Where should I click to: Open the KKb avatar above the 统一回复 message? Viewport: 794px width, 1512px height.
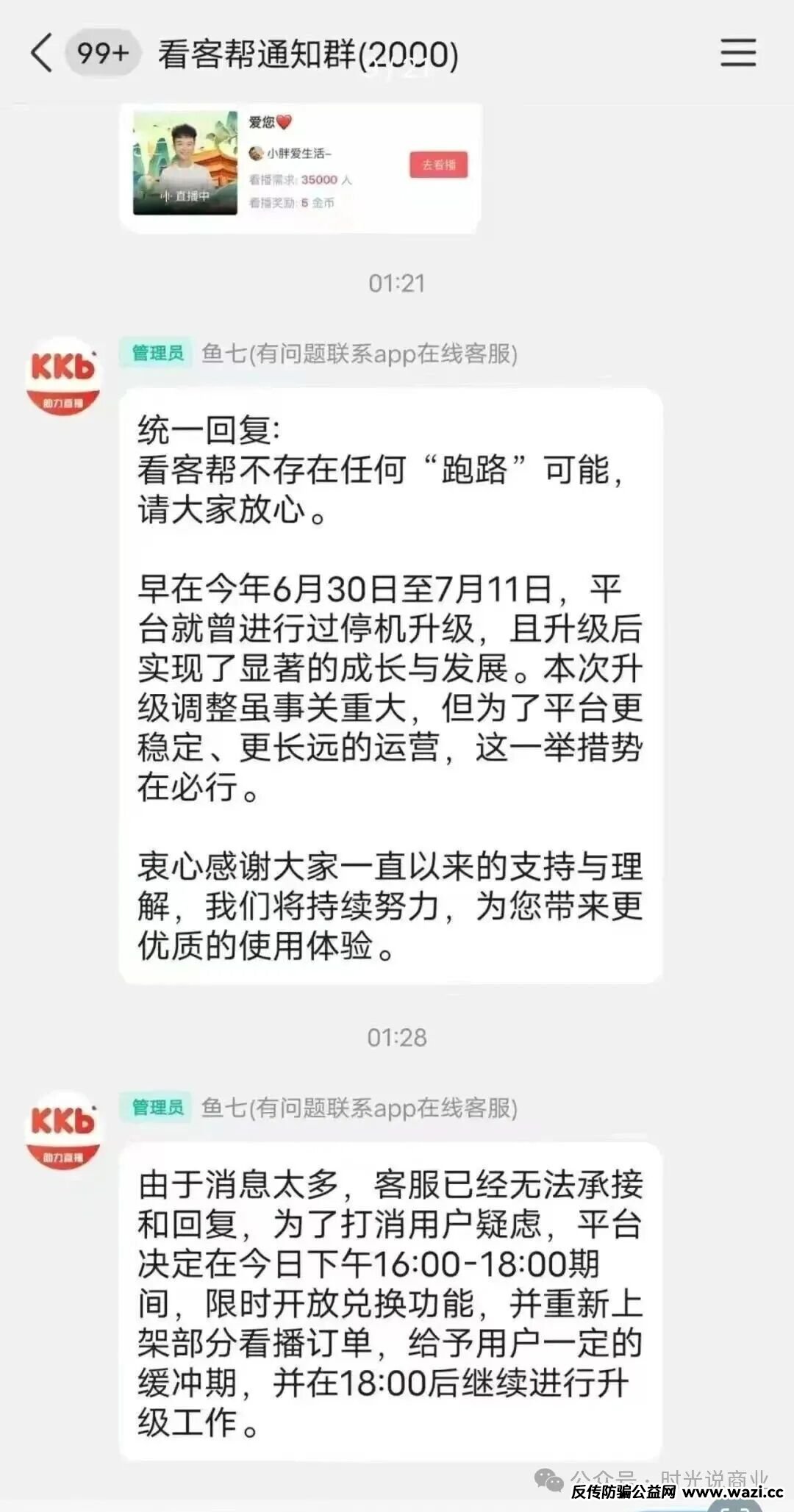point(63,375)
